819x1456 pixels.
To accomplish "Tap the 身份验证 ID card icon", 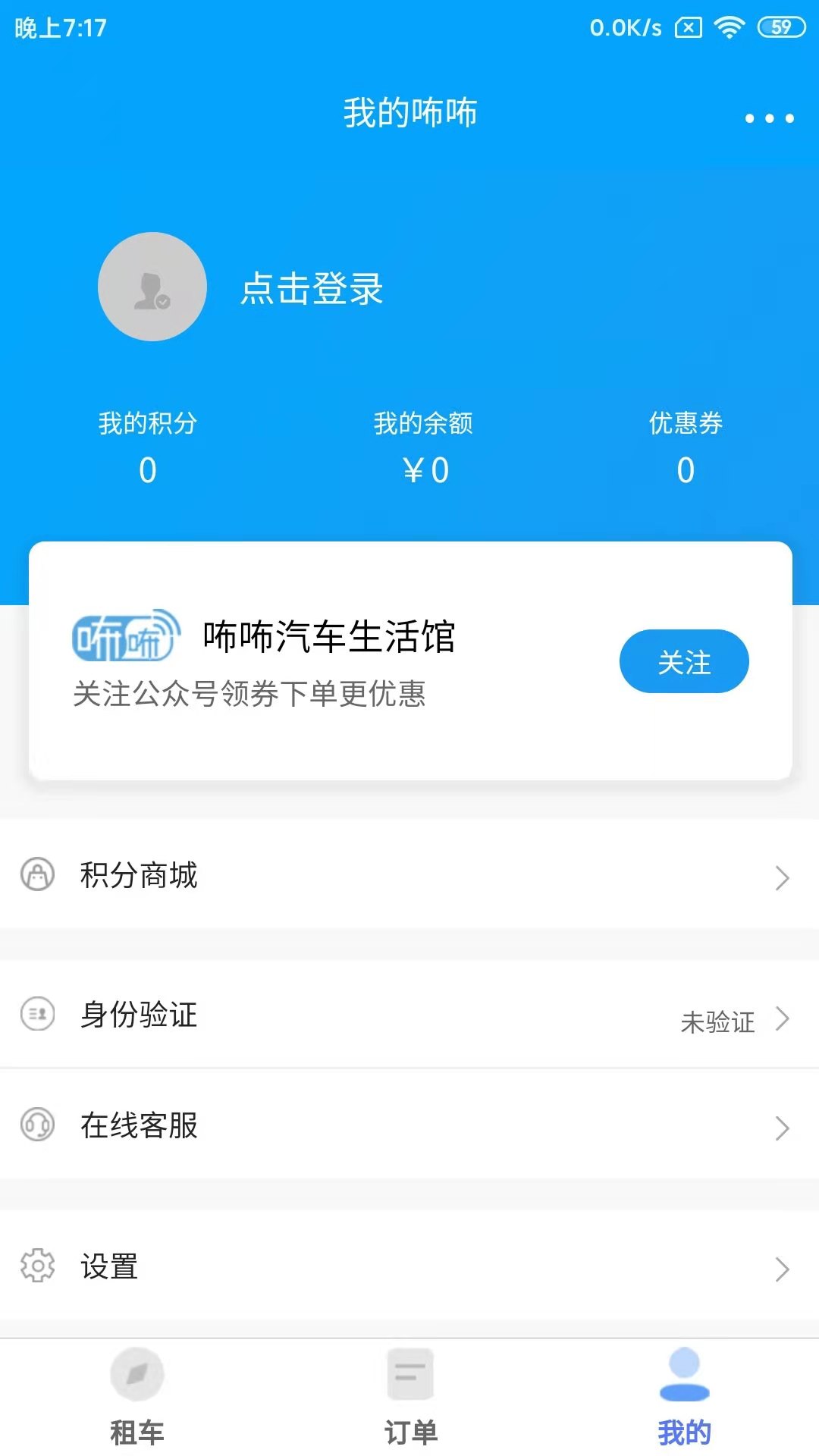I will [38, 1016].
